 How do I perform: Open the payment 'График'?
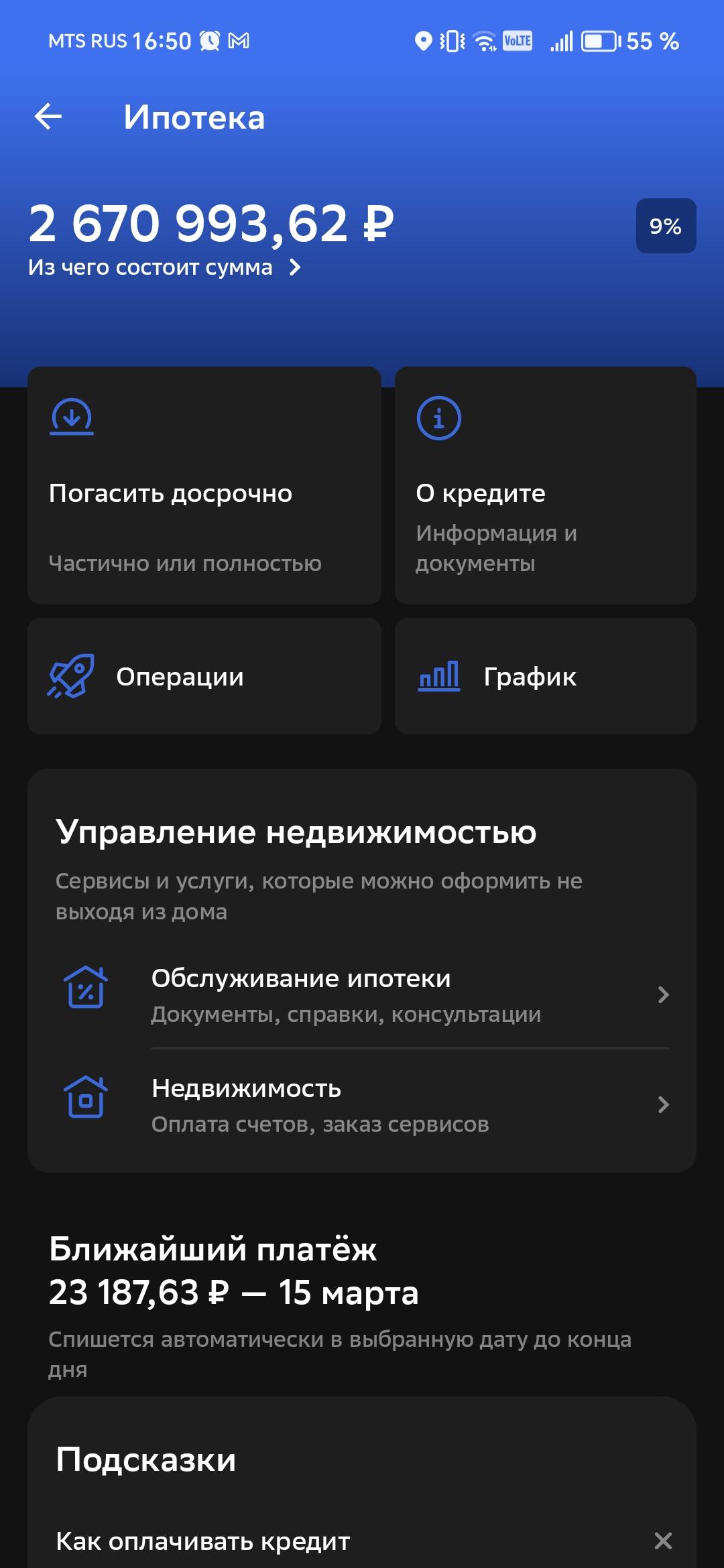click(x=545, y=676)
